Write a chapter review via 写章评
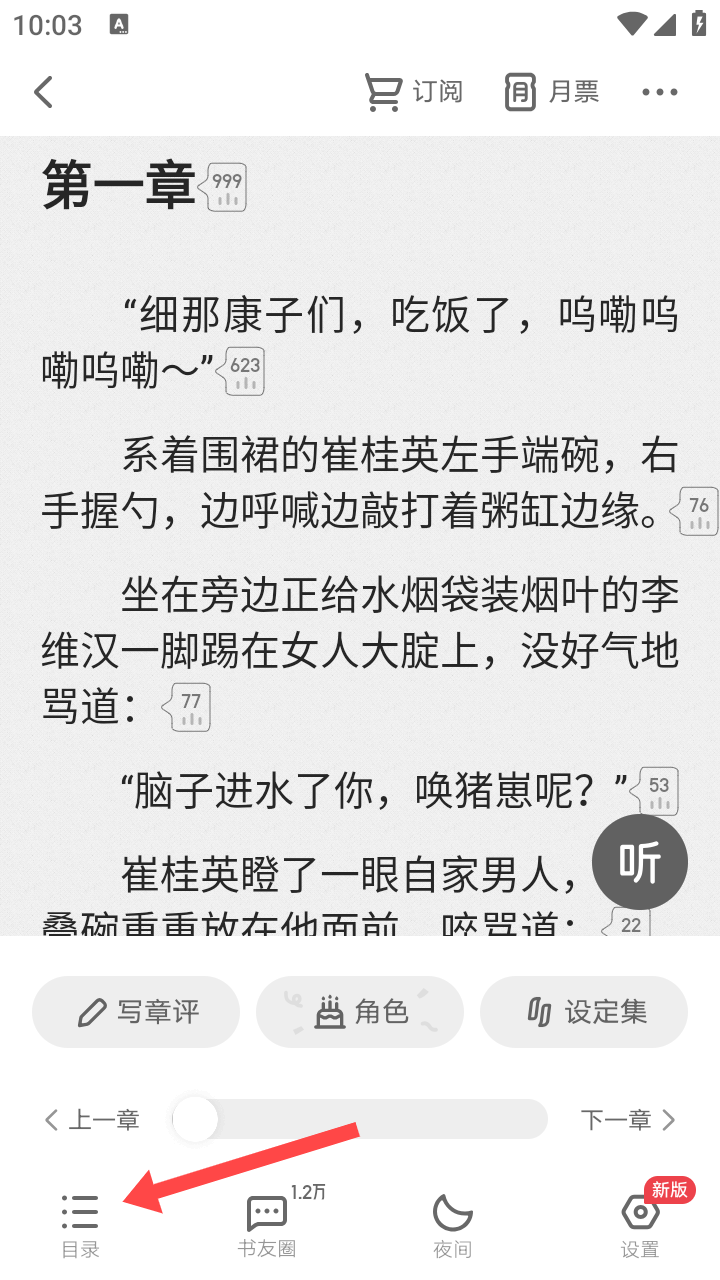Viewport: 720px width, 1280px height. pos(136,1012)
